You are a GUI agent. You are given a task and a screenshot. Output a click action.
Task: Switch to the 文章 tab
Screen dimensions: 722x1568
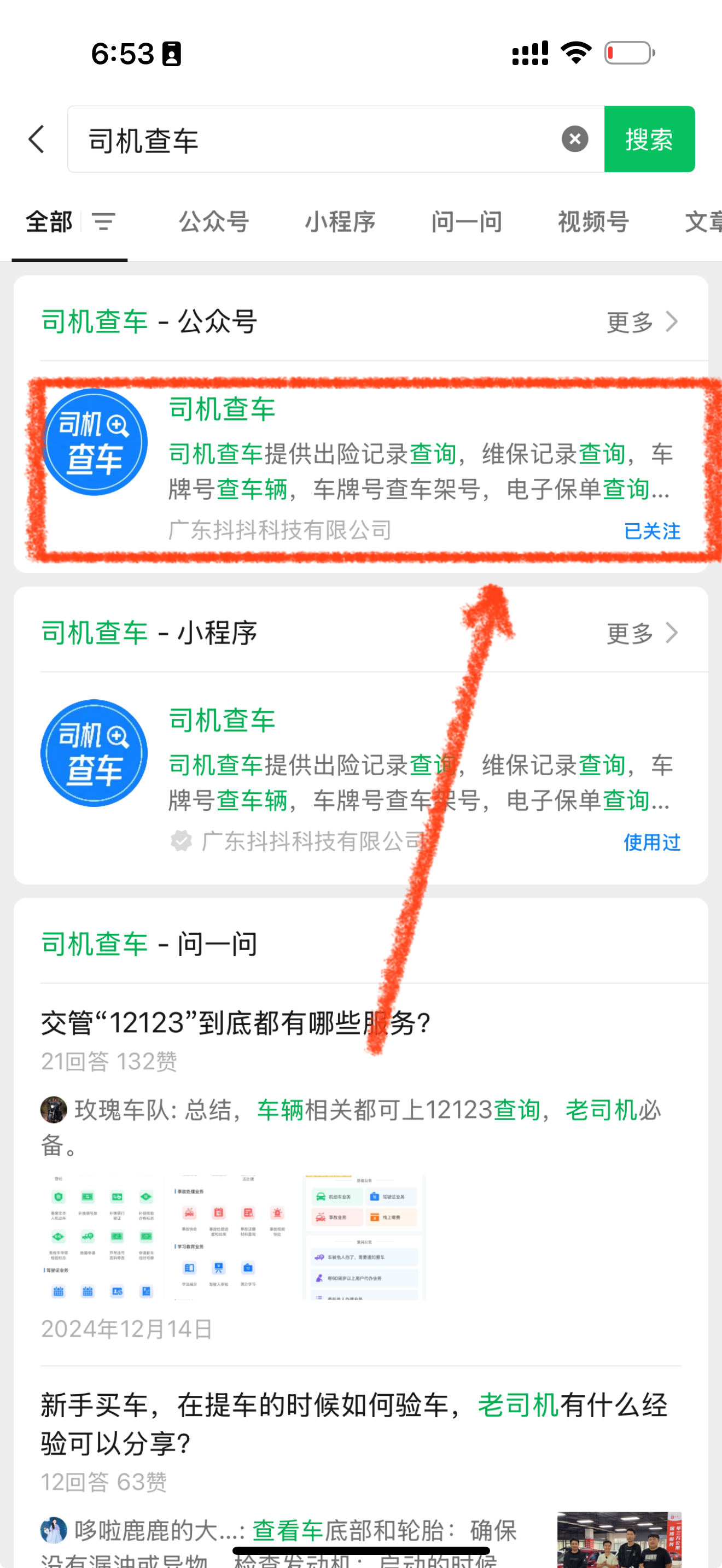702,221
